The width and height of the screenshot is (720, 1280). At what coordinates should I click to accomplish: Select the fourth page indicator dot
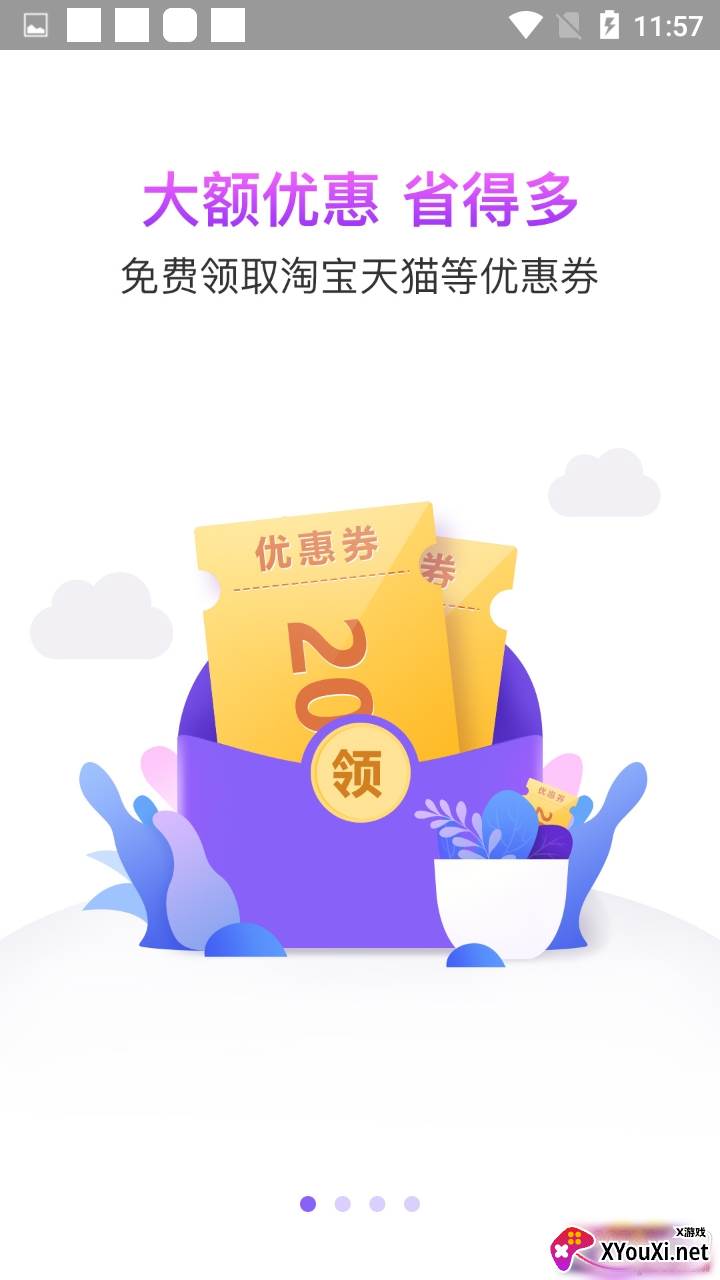[x=412, y=1204]
